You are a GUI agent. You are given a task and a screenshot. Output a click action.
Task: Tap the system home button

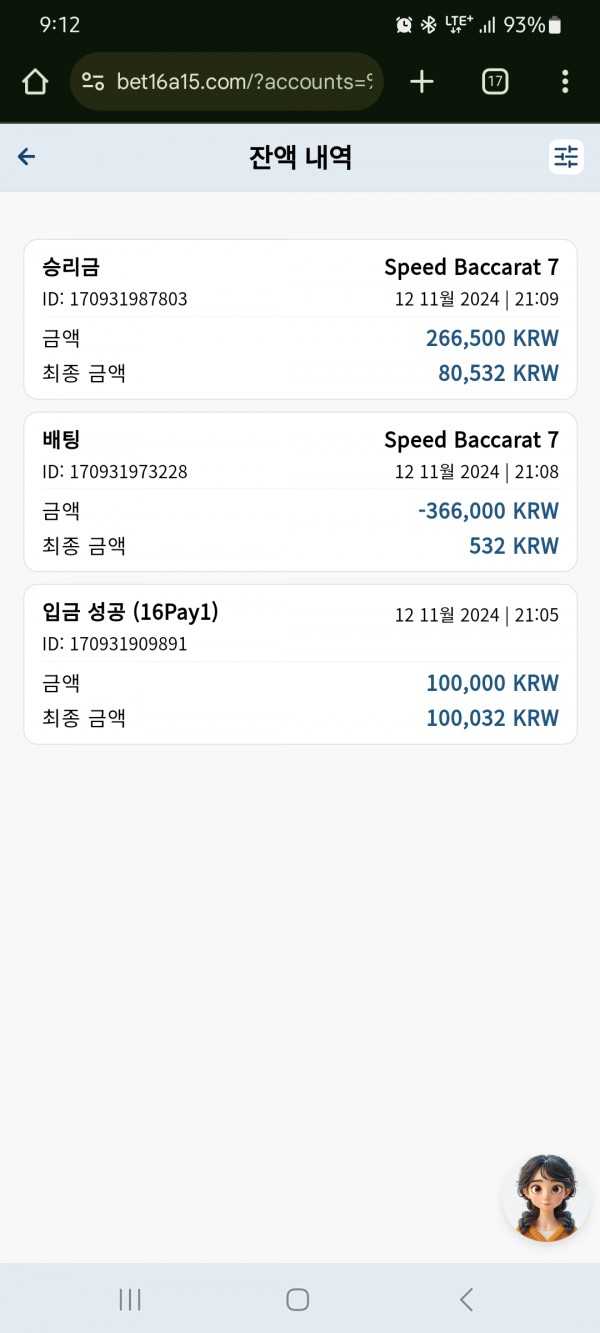point(298,1299)
